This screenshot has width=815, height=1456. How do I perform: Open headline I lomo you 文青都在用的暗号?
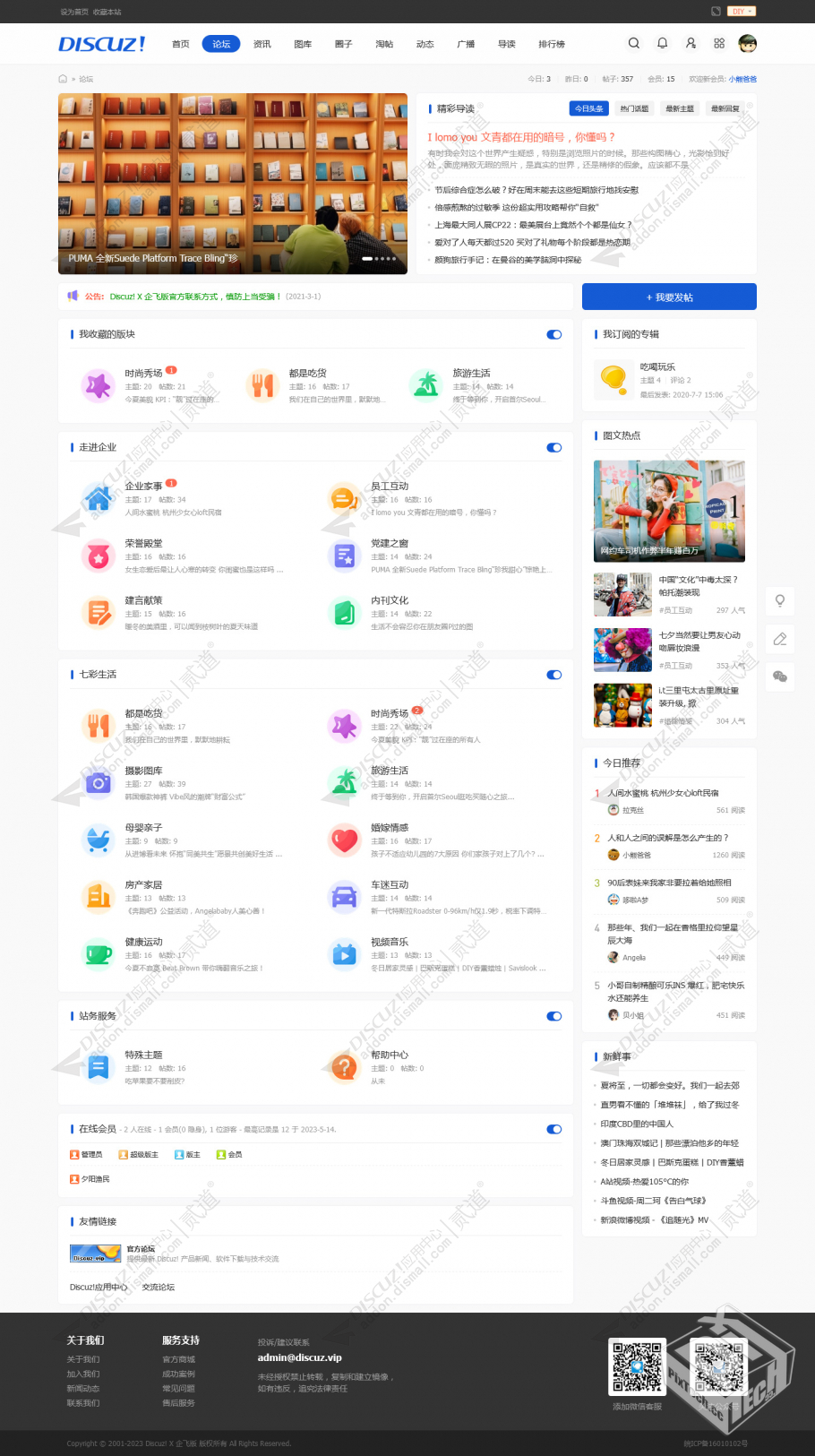520,137
